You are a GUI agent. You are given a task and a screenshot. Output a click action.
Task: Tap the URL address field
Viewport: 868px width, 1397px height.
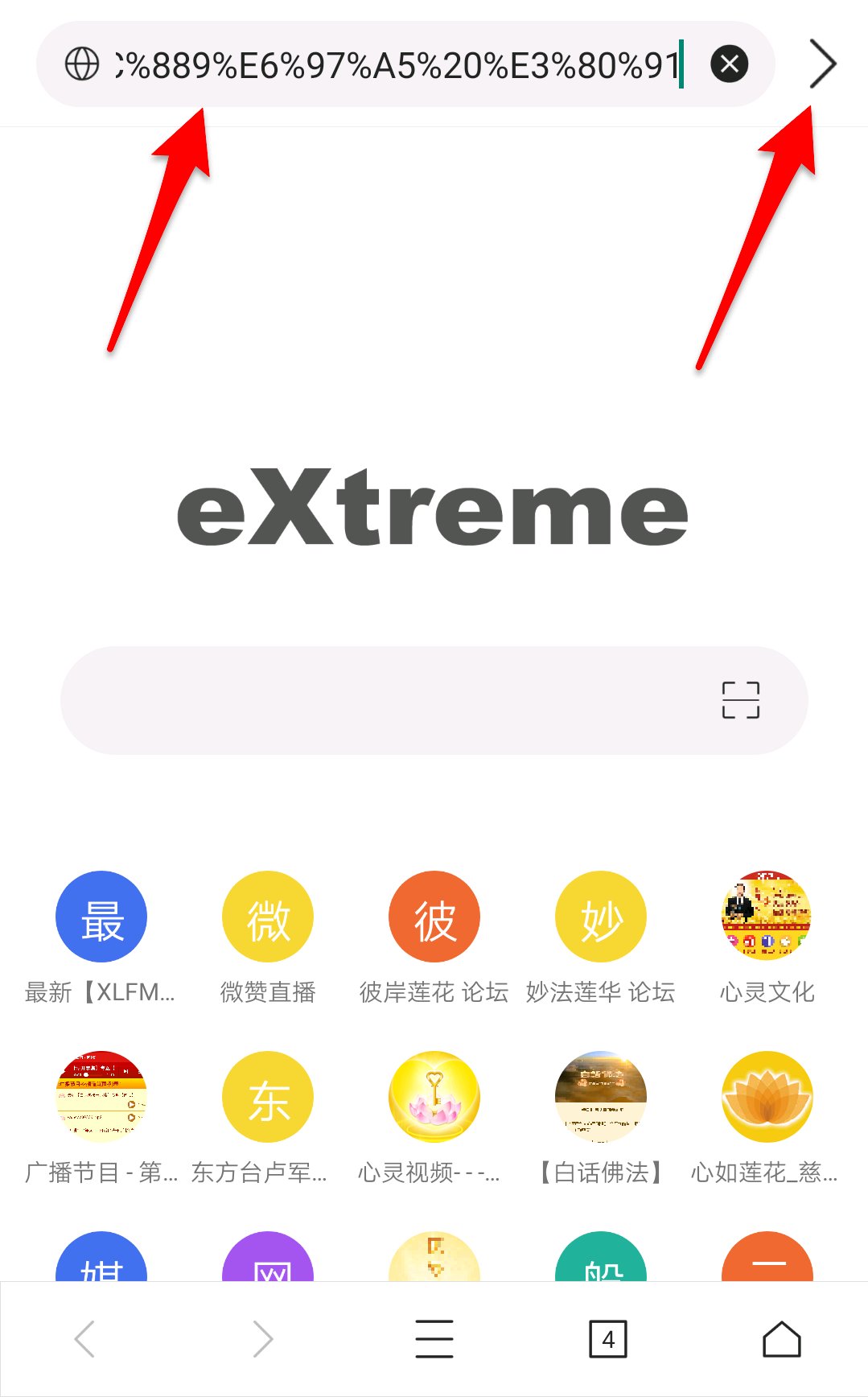[394, 64]
